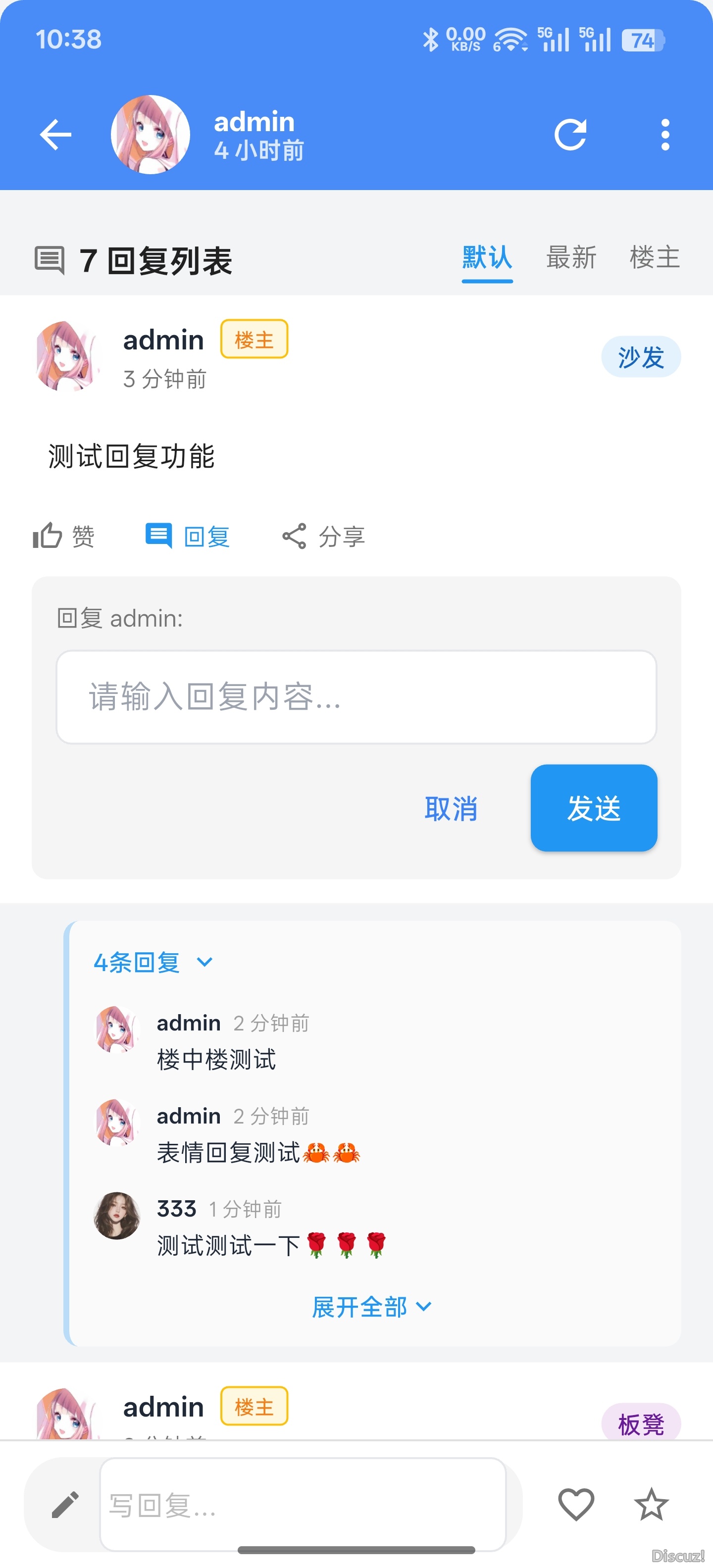Cancel the reply with 取消

click(x=451, y=809)
